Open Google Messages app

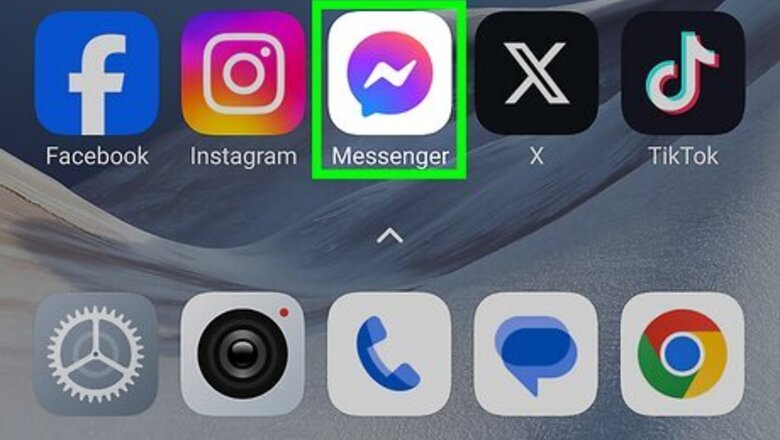[x=536, y=354]
